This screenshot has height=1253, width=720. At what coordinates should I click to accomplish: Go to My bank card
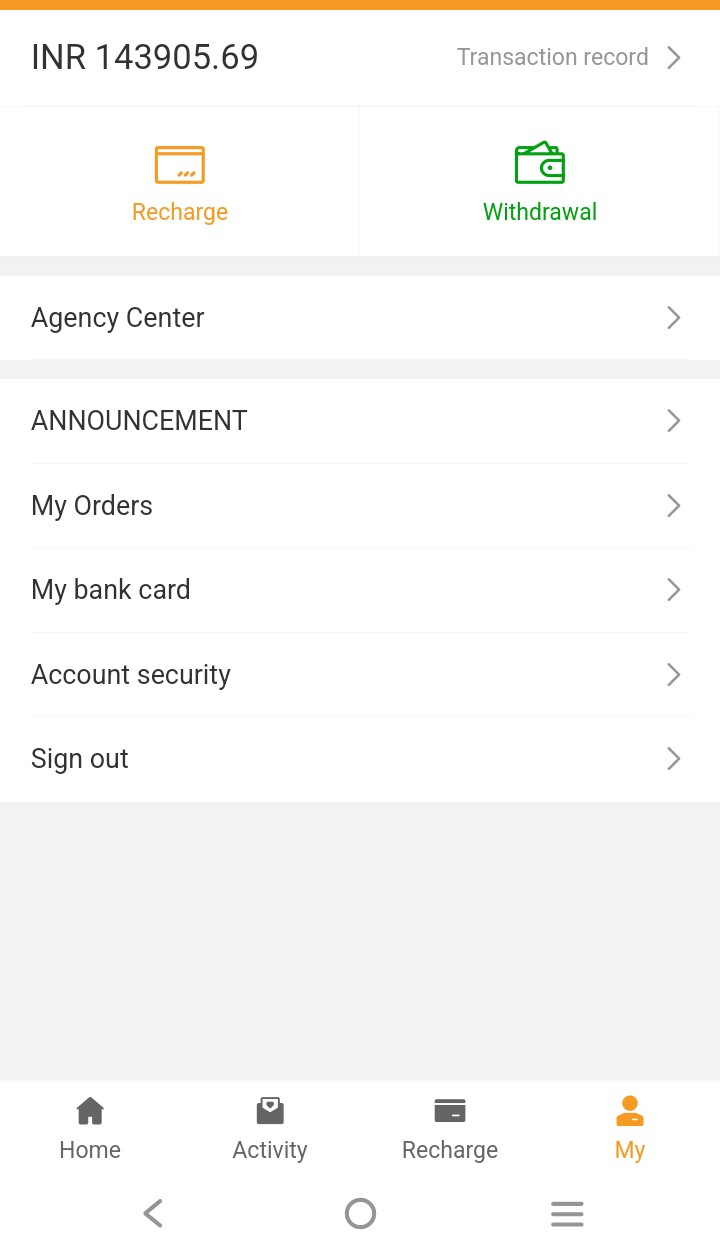click(x=359, y=590)
